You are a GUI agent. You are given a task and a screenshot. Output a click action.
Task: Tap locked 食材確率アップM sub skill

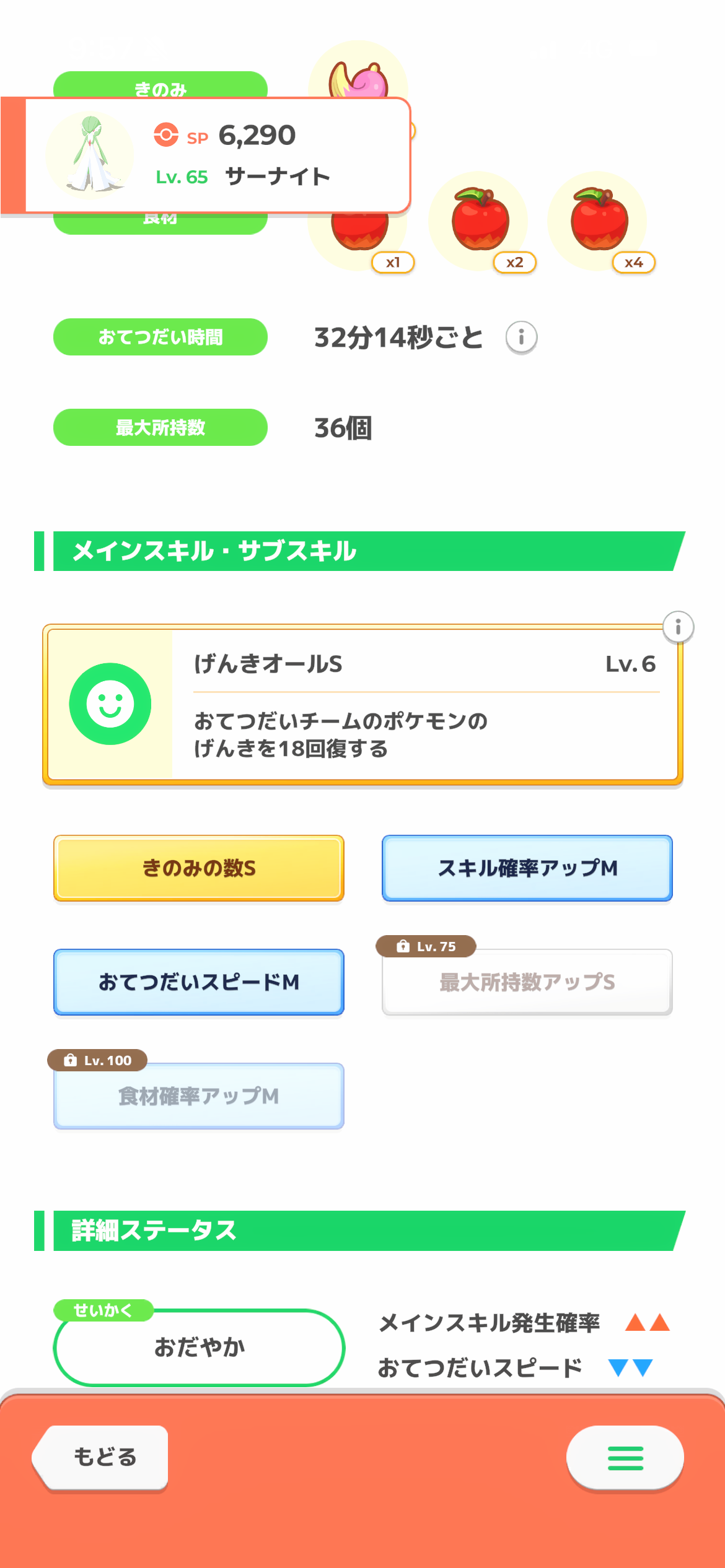pyautogui.click(x=199, y=1096)
